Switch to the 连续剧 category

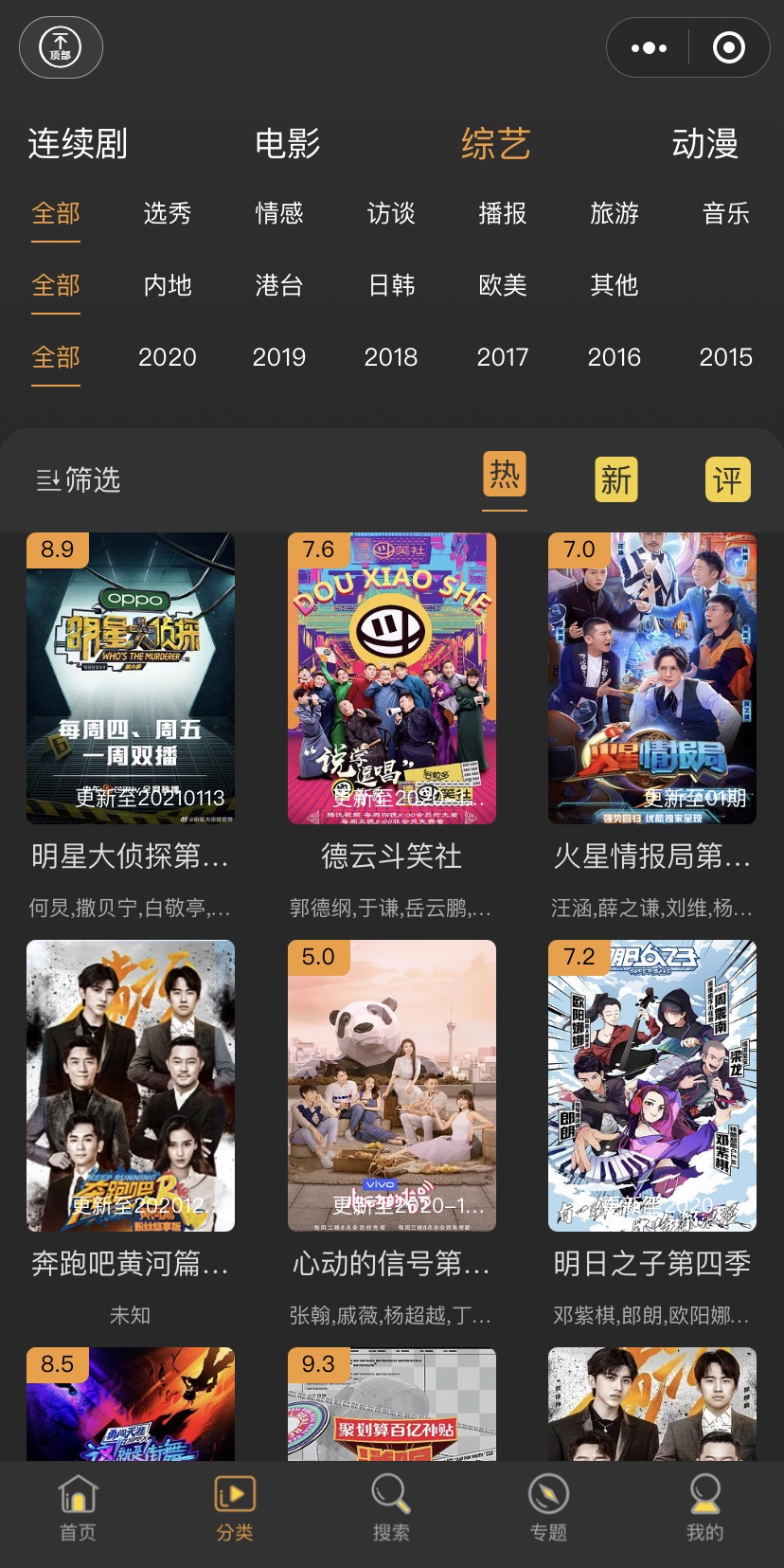point(78,144)
